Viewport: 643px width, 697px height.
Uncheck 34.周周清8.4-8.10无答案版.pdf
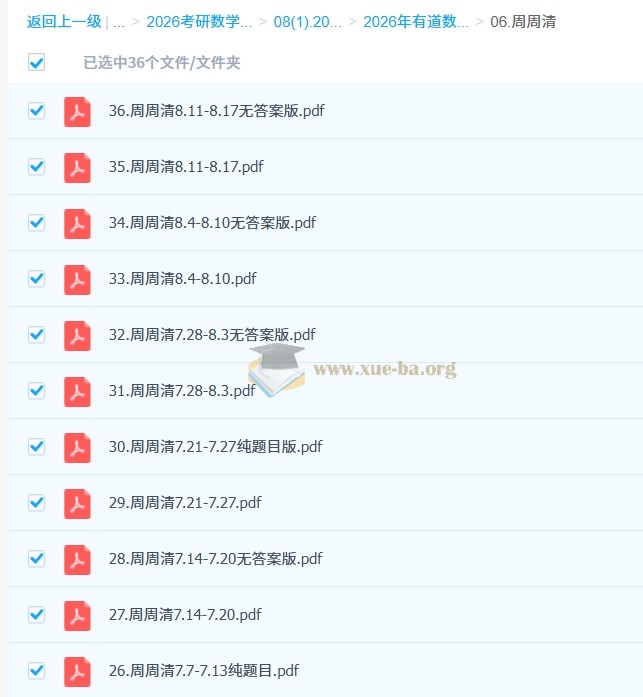[37, 222]
